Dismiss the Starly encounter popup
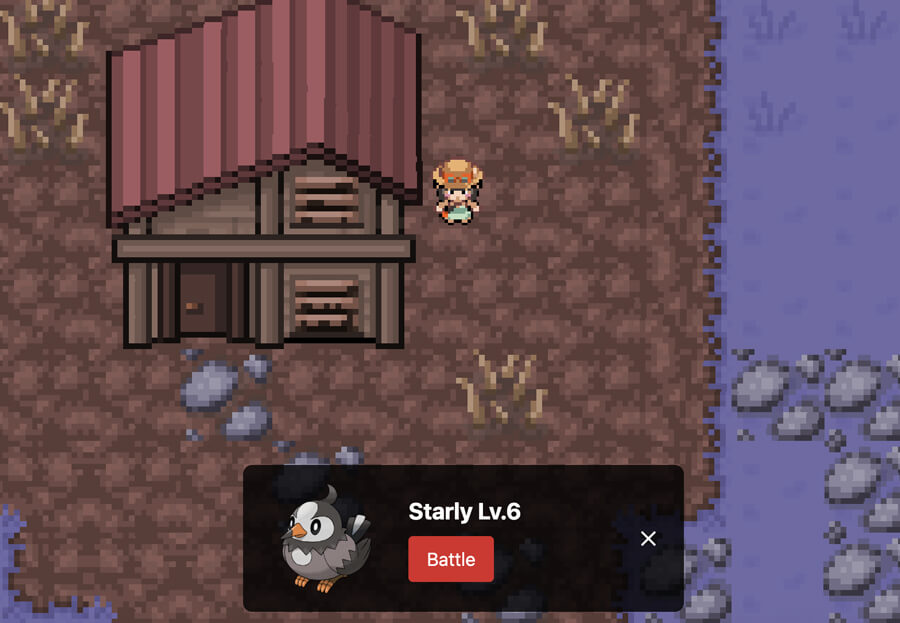The height and width of the screenshot is (623, 900). [x=648, y=539]
